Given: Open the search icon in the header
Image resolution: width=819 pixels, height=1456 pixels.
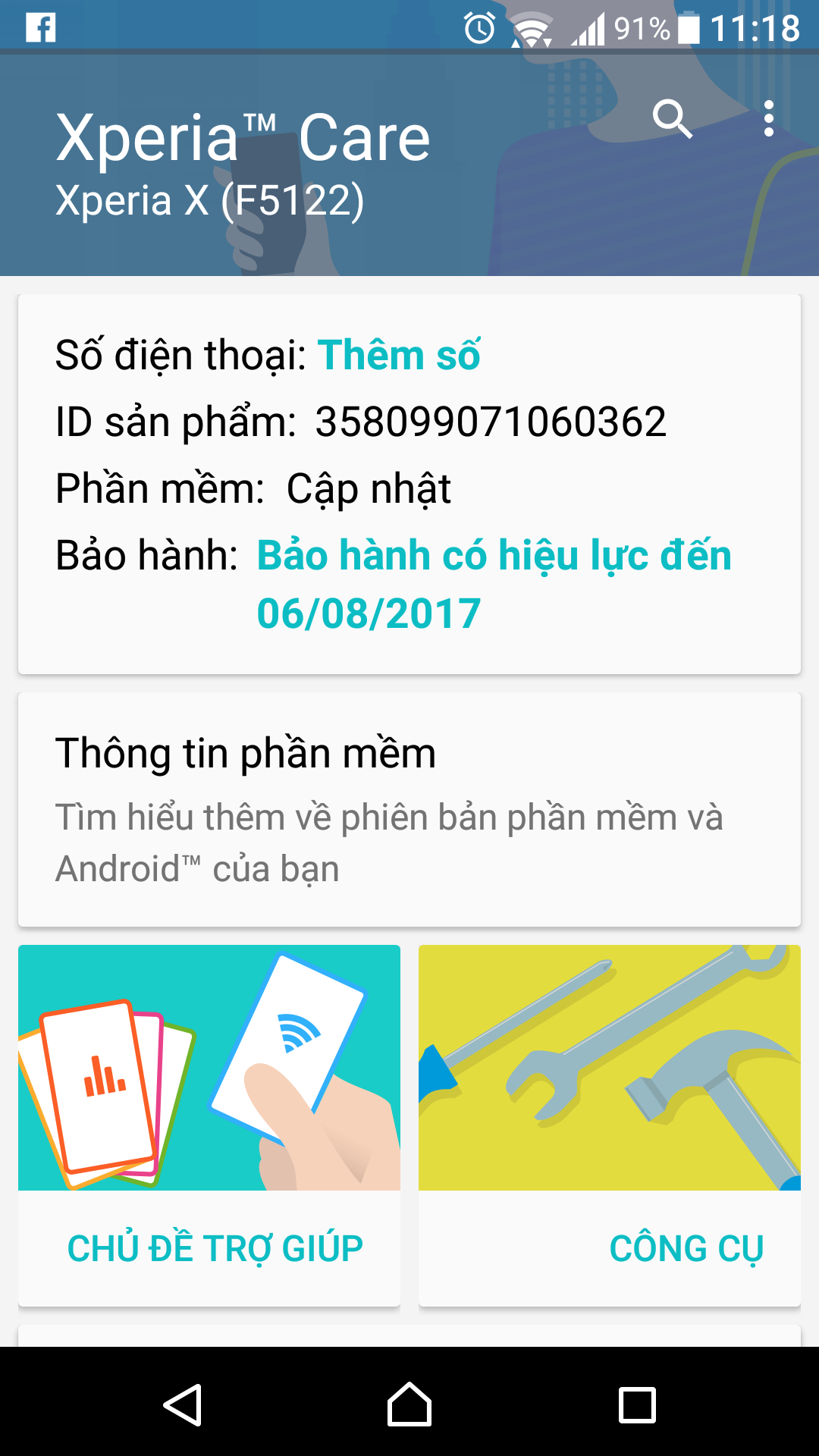Looking at the screenshot, I should [672, 119].
